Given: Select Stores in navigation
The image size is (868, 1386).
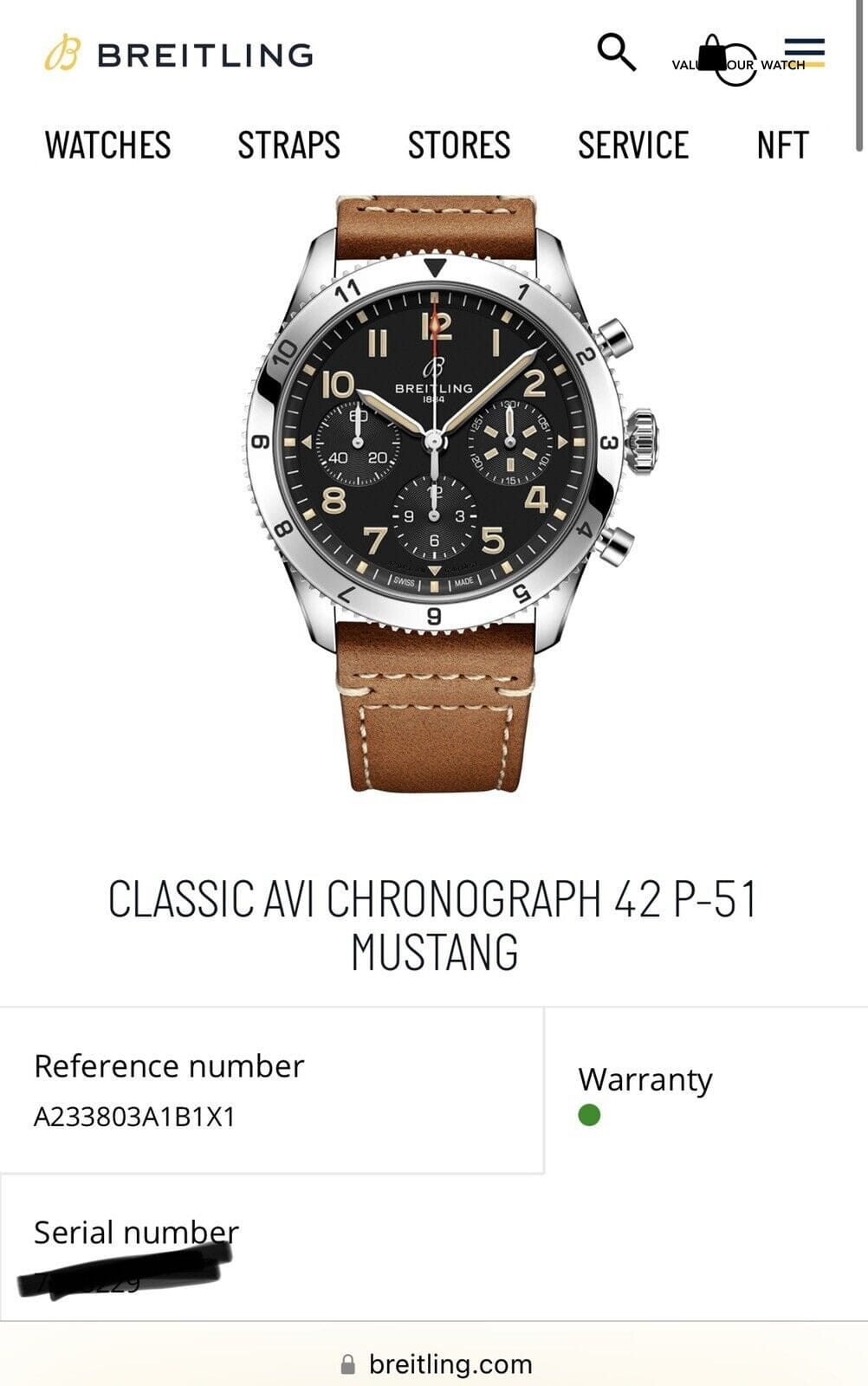Looking at the screenshot, I should click(459, 145).
